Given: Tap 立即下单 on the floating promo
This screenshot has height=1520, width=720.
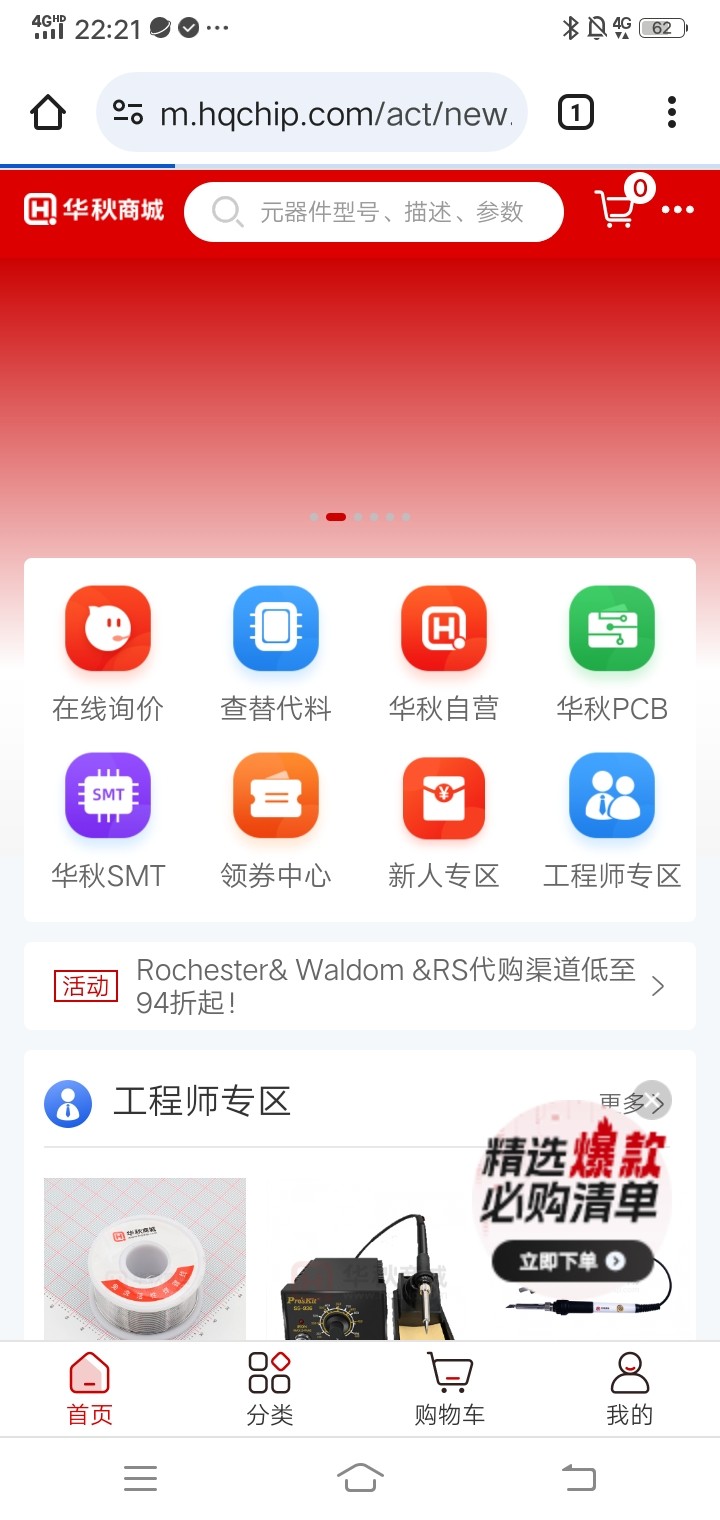Looking at the screenshot, I should point(571,1261).
